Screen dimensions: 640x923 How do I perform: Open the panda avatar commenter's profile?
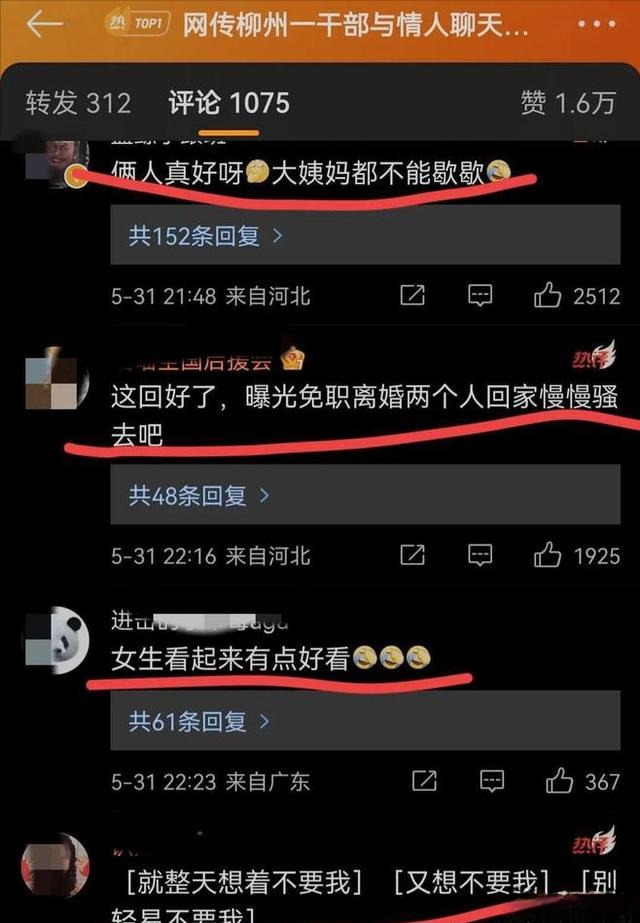point(55,640)
